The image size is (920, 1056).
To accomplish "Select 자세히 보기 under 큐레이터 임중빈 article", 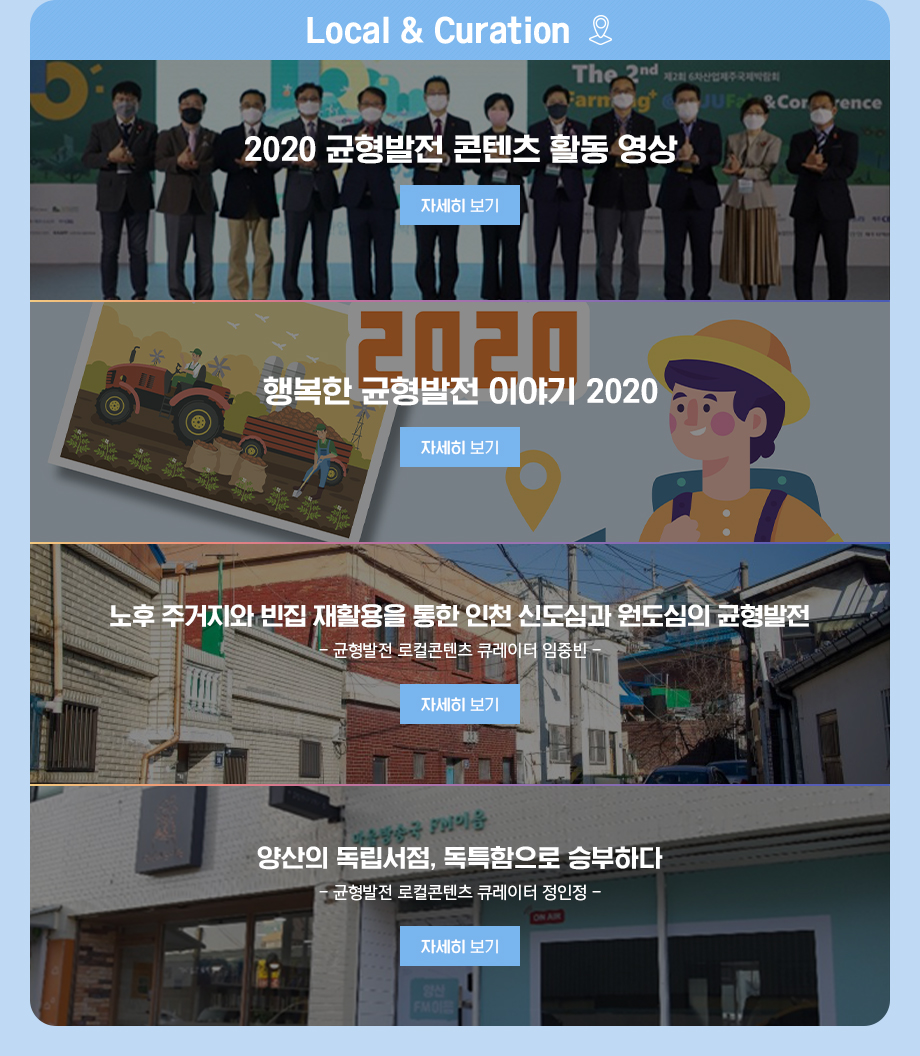I will click(460, 704).
